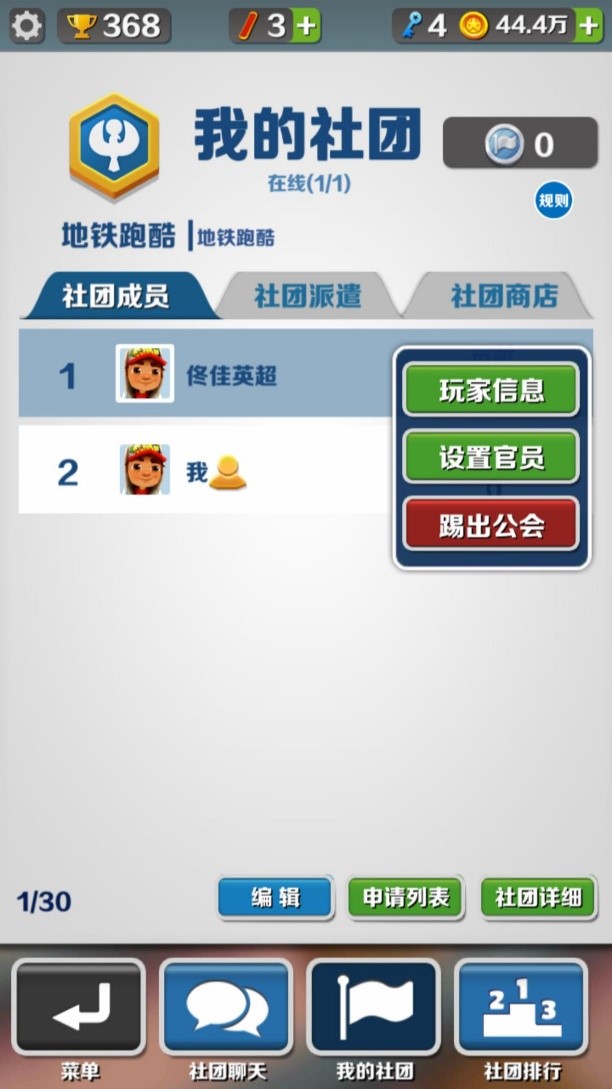Screen dimensions: 612x1089
Task: Choose 设置官员 to set officer
Action: 490,457
